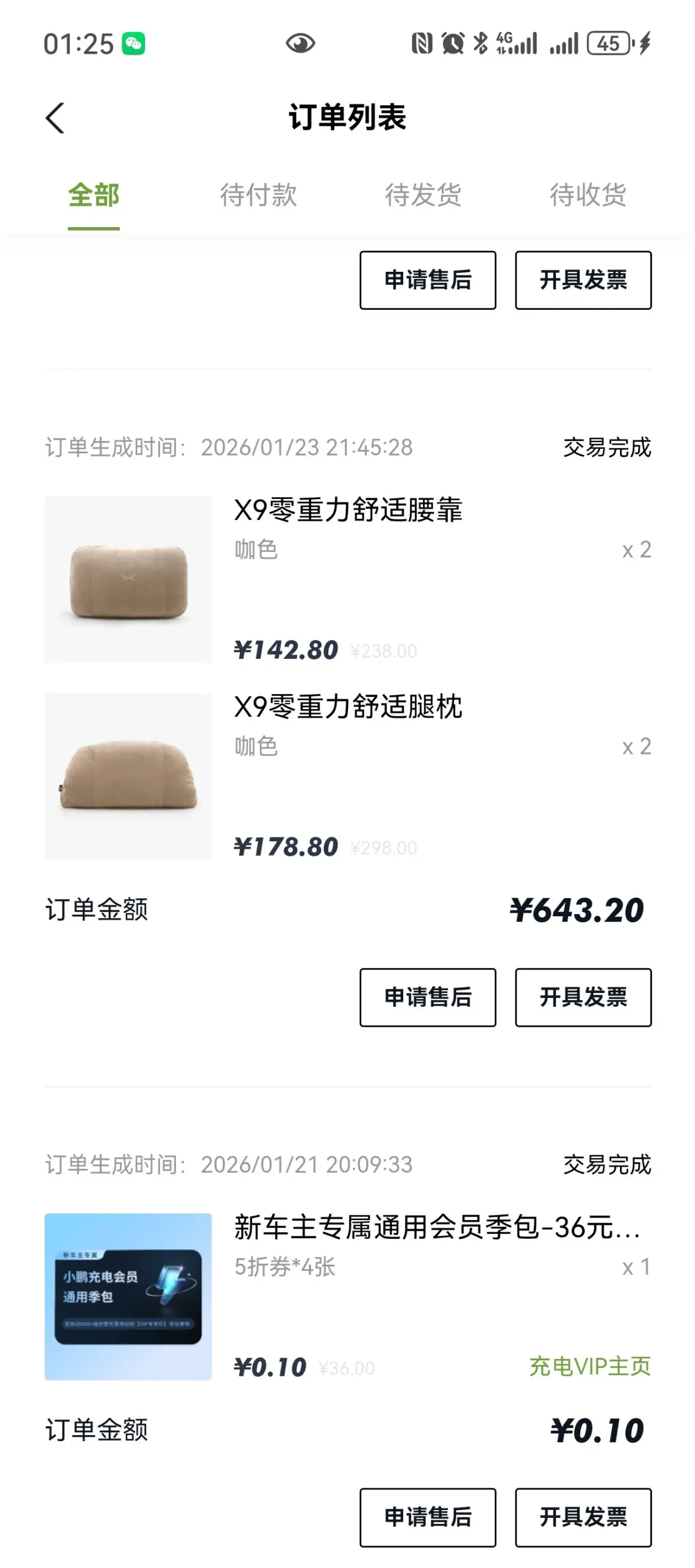Open the 充电VIP主页 link
695x1568 pixels.
[x=590, y=1366]
